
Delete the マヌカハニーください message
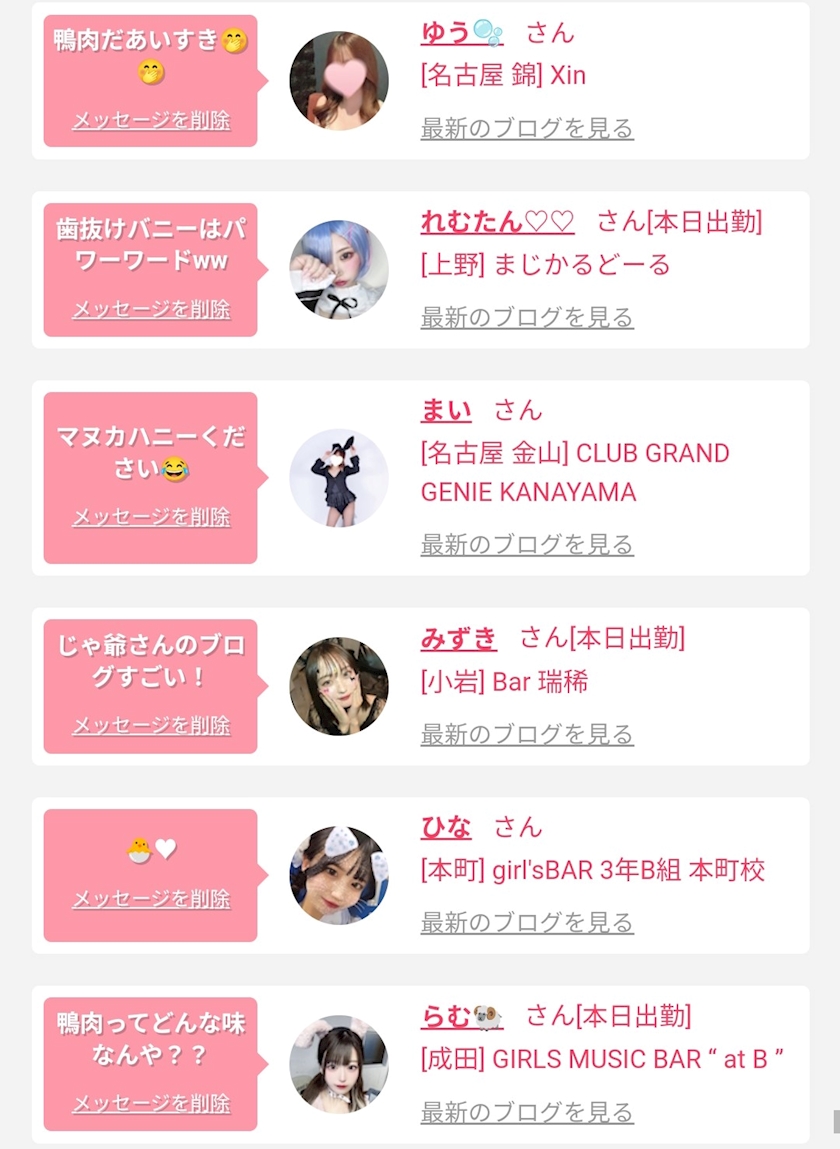tap(152, 517)
